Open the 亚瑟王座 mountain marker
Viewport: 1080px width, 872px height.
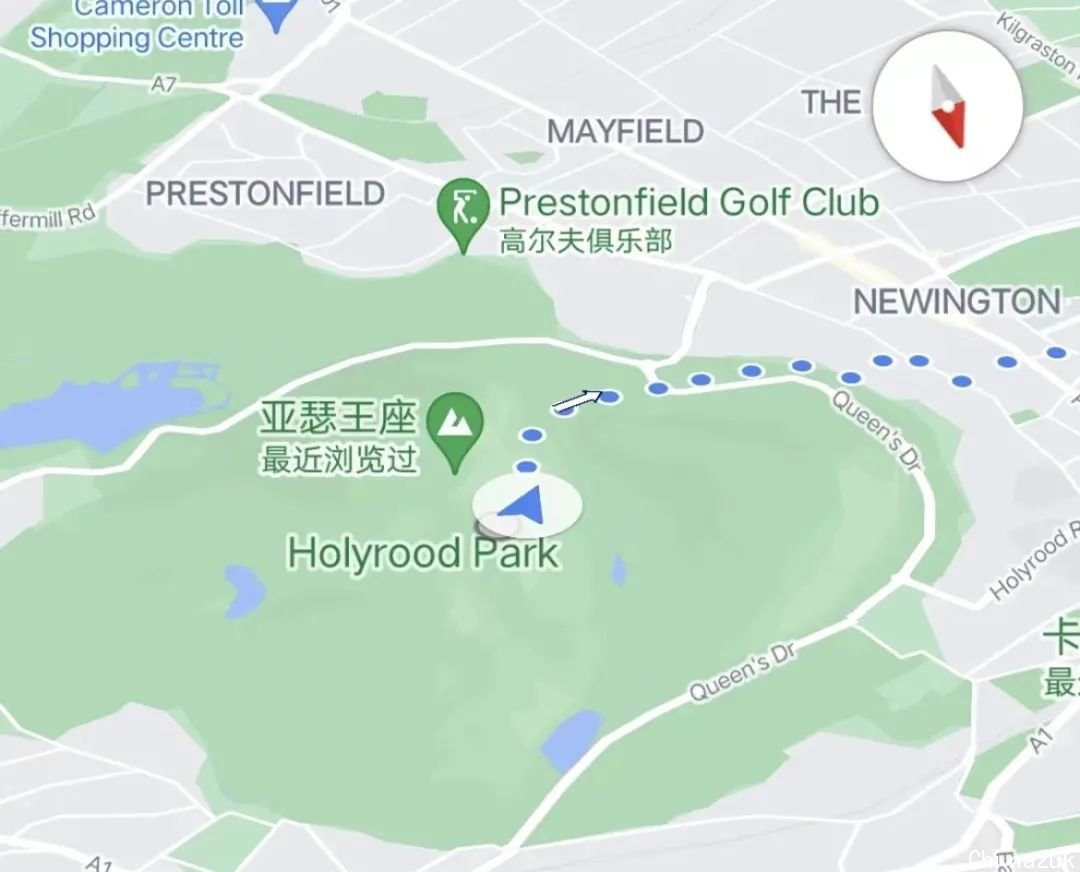pos(455,424)
